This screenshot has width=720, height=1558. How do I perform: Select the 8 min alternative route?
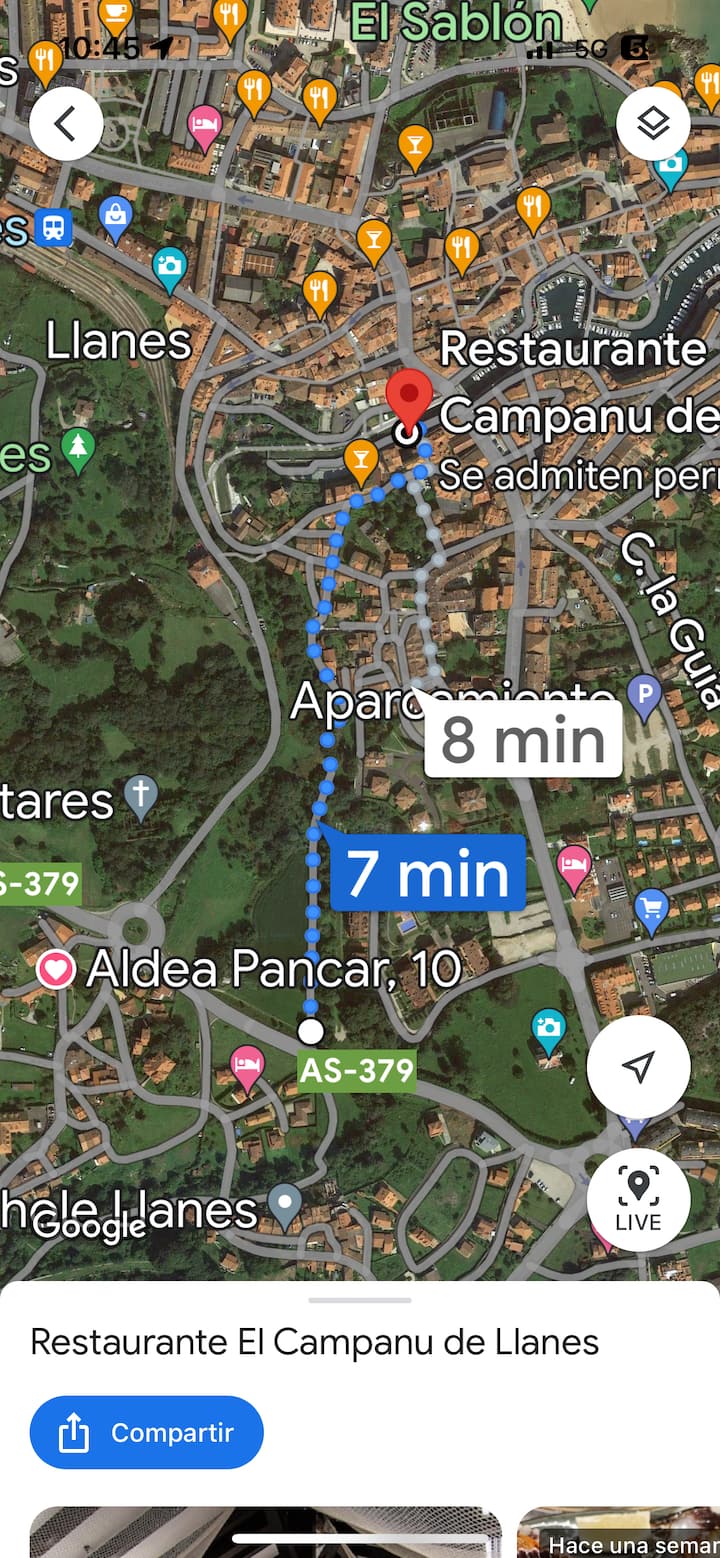pyautogui.click(x=523, y=740)
